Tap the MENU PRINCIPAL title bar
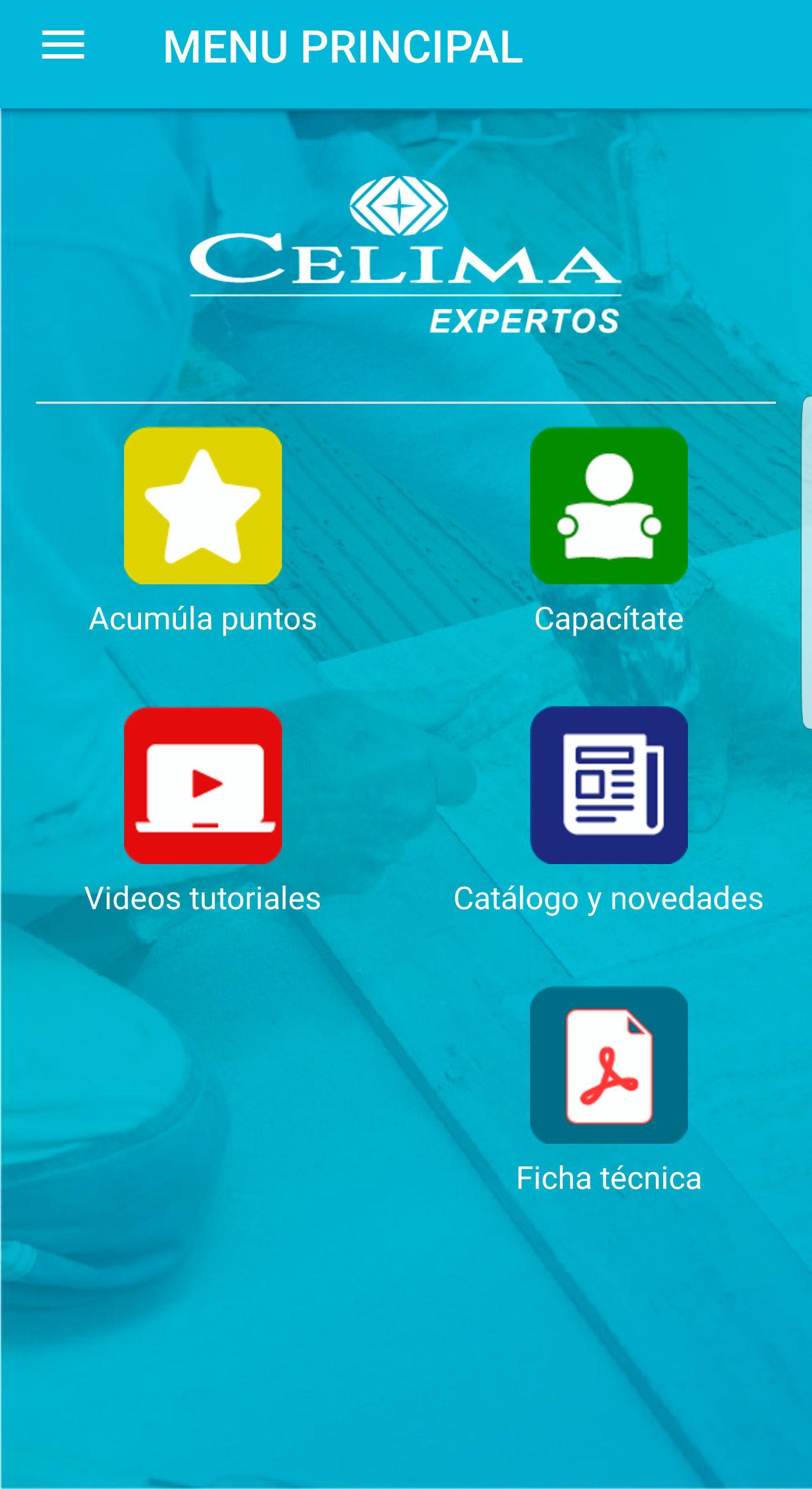The height and width of the screenshot is (1489, 812). [x=343, y=49]
